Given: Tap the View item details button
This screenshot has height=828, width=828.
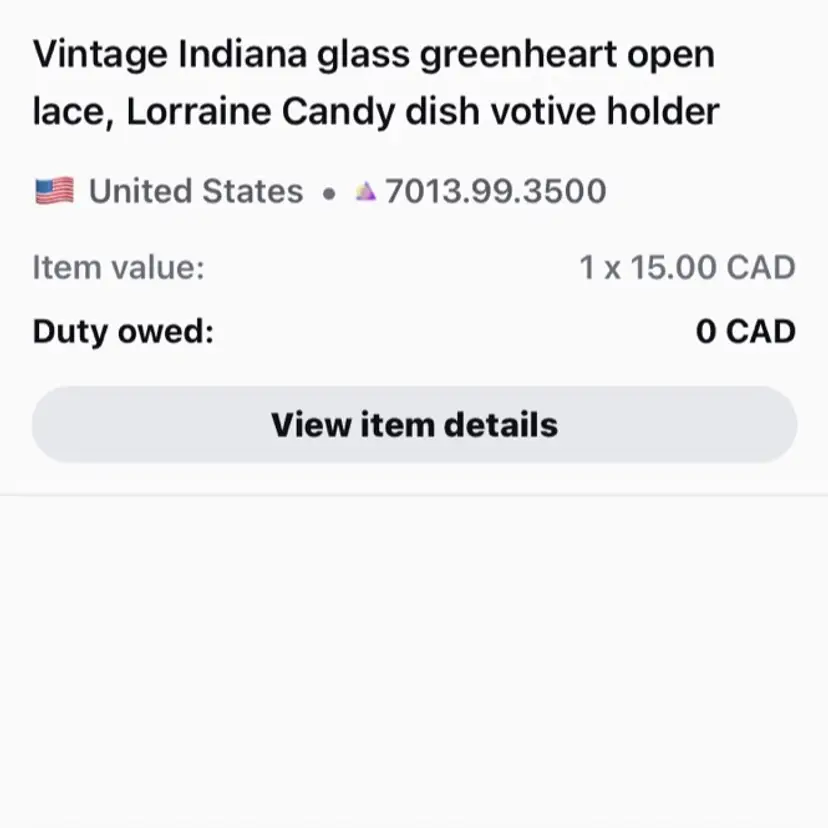Looking at the screenshot, I should point(414,425).
